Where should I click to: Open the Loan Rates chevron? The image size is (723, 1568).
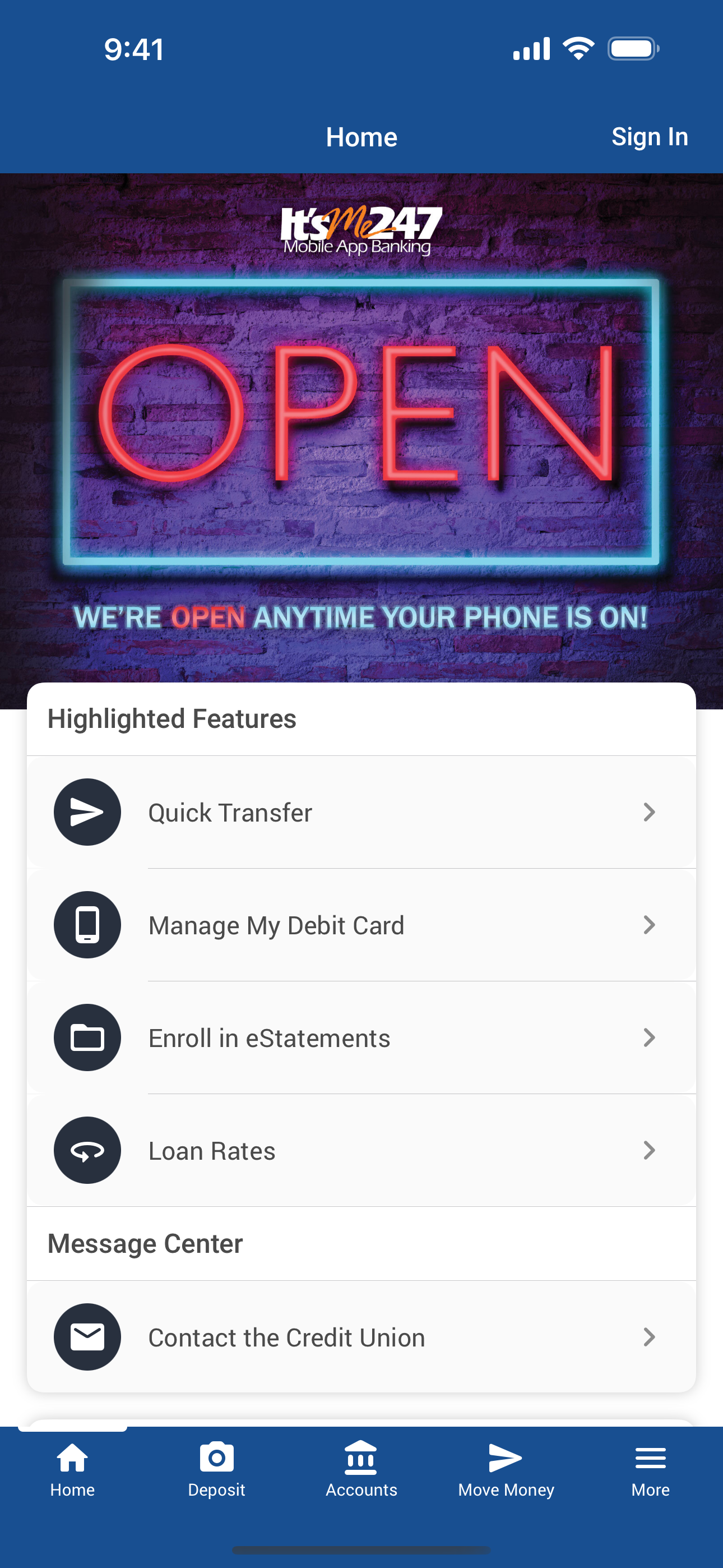click(650, 1150)
